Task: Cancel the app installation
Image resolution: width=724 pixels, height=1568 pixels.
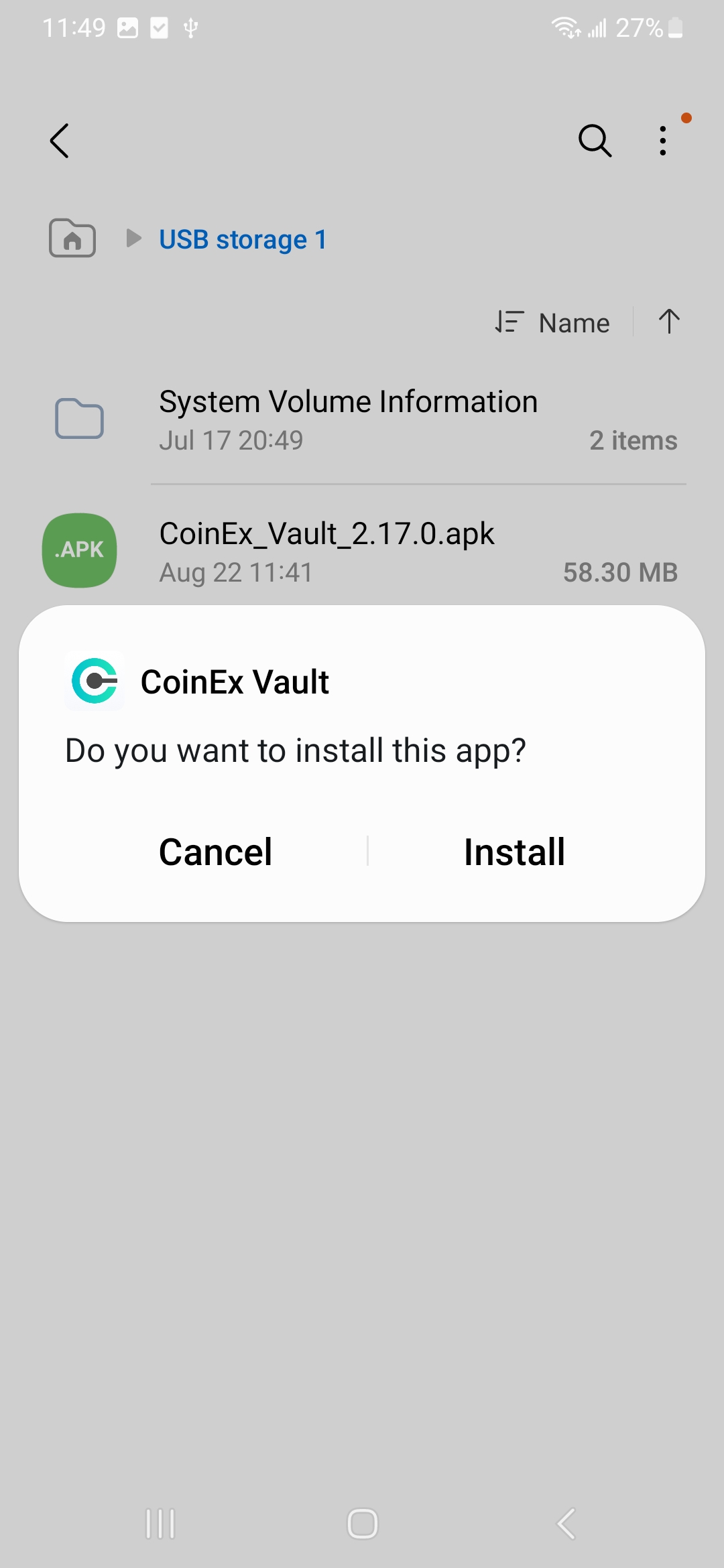Action: (215, 852)
